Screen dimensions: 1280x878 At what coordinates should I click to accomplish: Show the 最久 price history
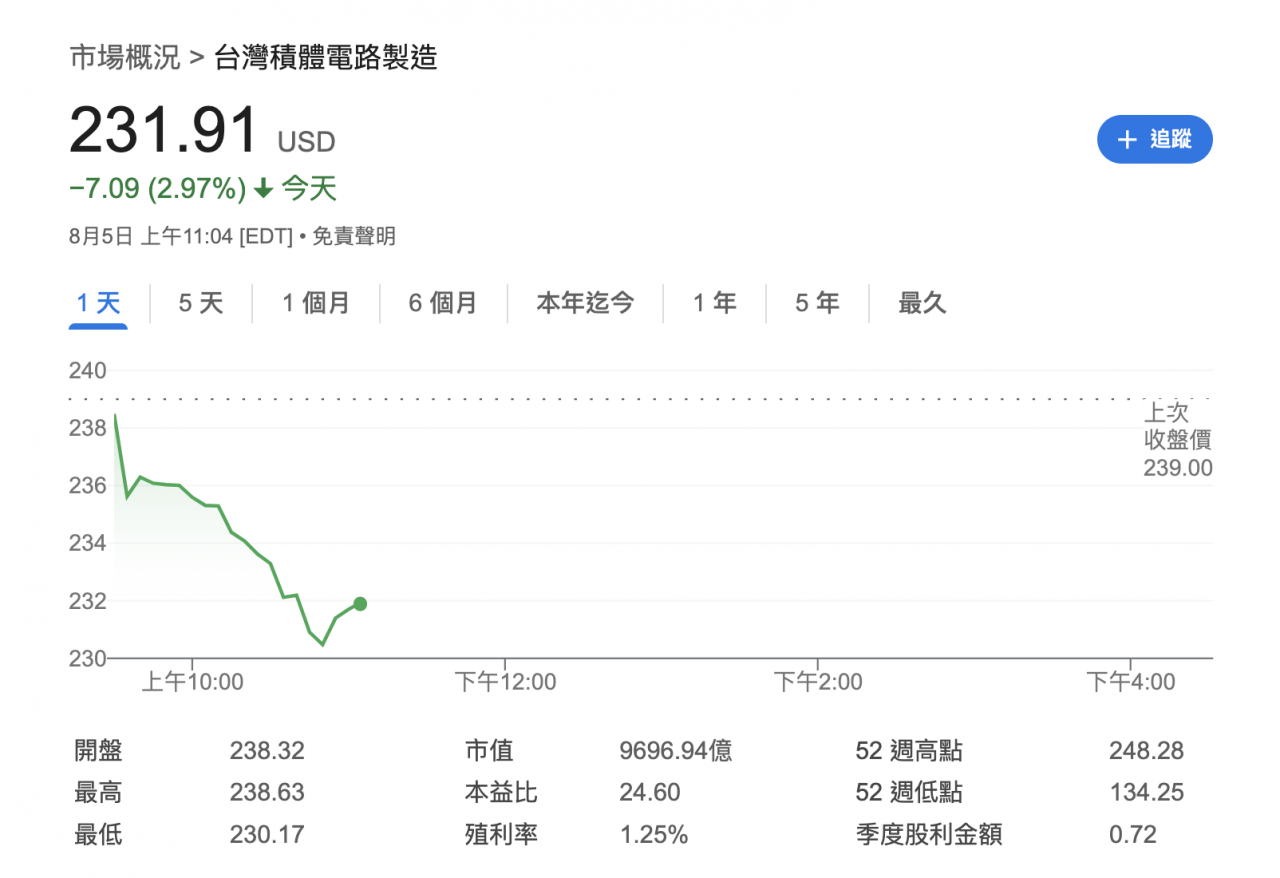click(922, 303)
